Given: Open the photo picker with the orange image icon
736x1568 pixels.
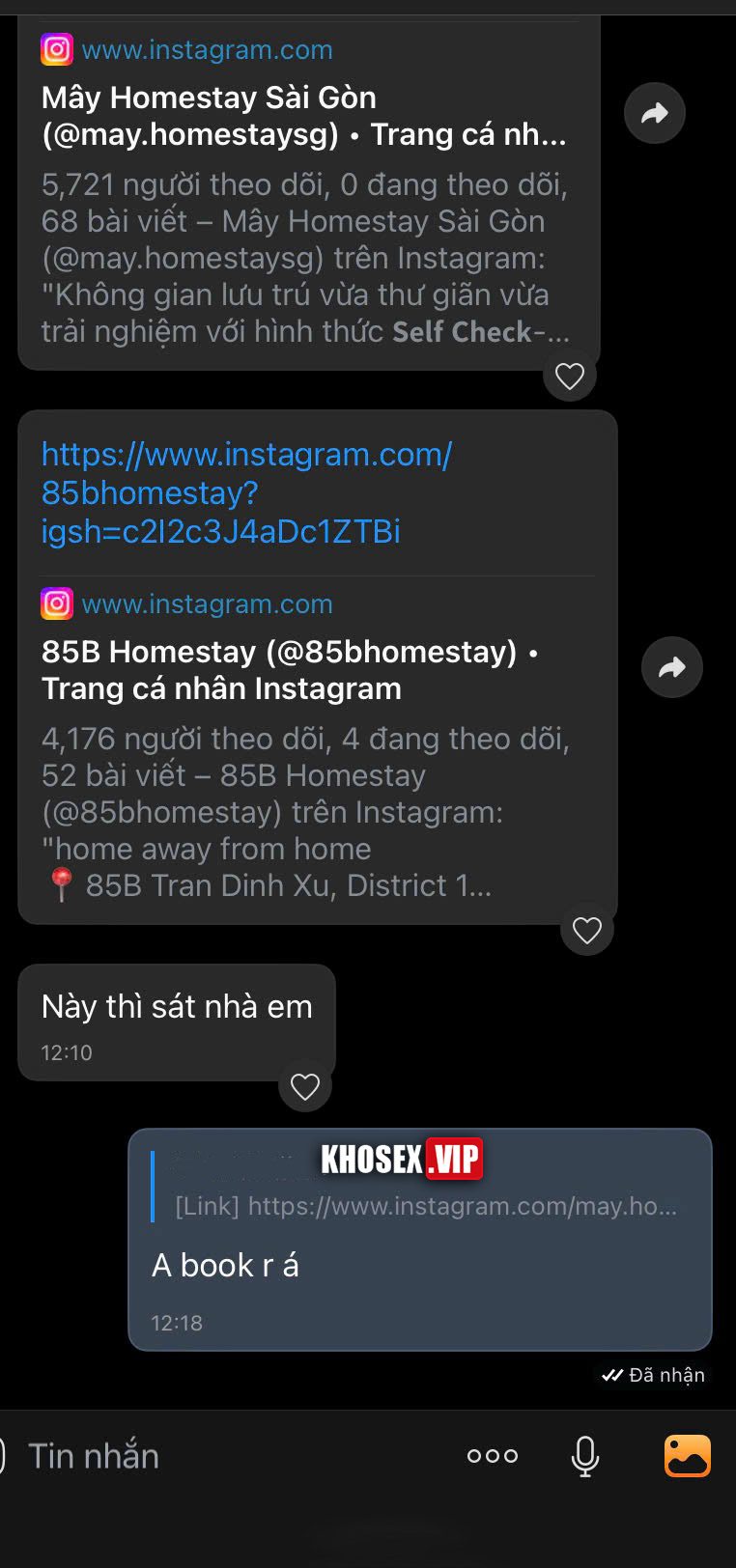Looking at the screenshot, I should [x=686, y=1455].
